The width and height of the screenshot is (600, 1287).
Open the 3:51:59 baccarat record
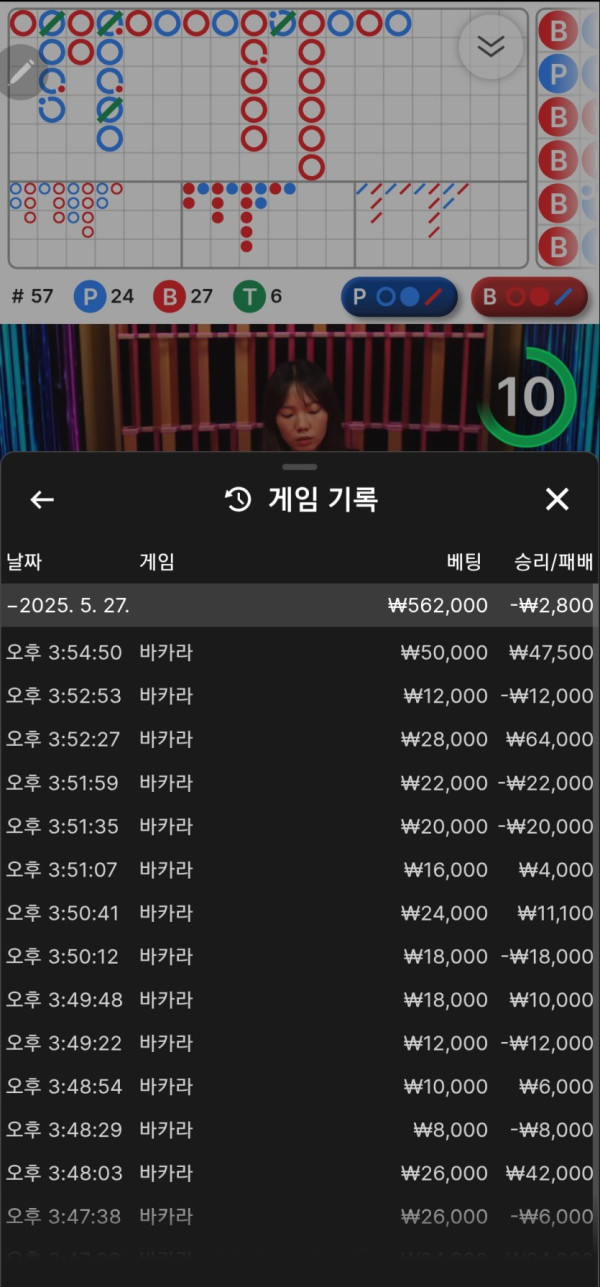[300, 783]
